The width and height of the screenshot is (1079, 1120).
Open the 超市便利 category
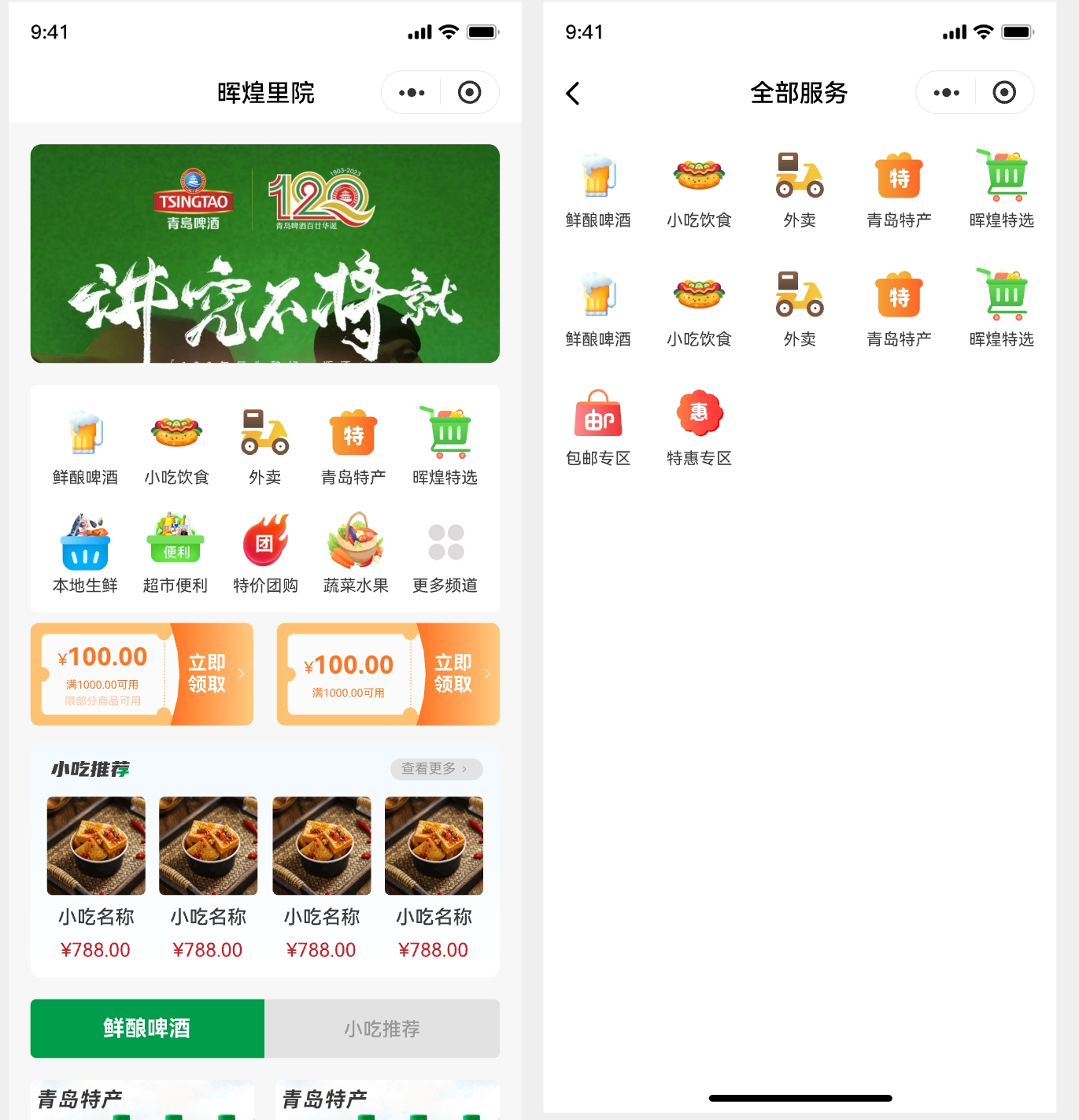[175, 553]
